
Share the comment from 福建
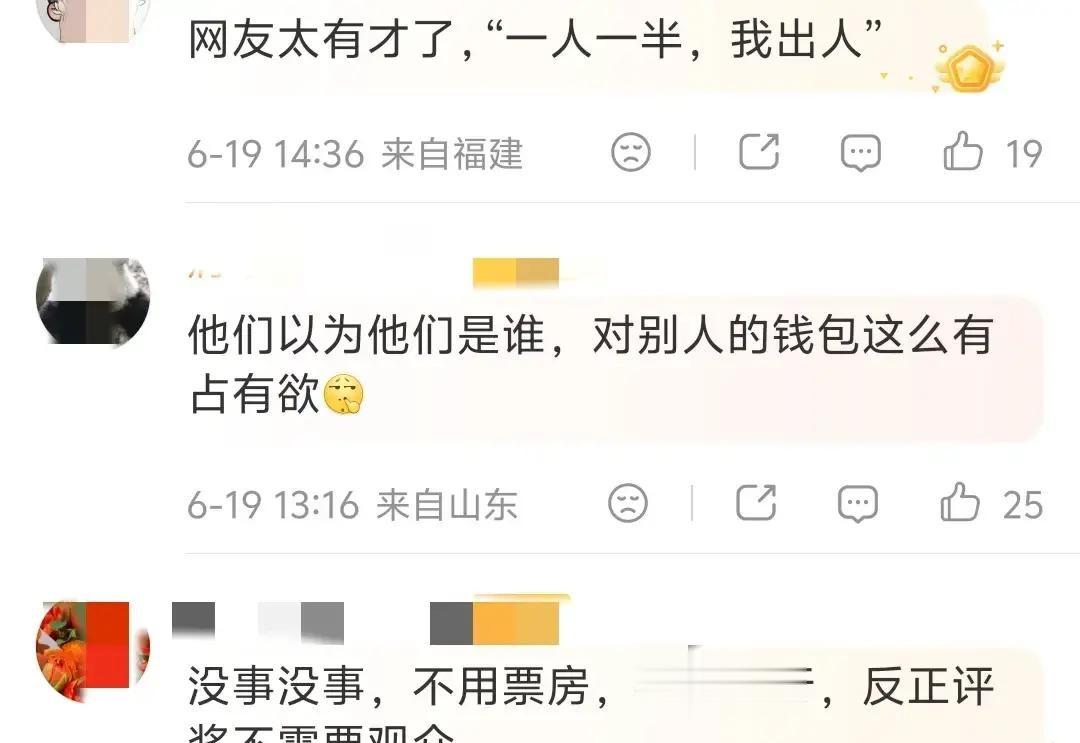point(759,151)
